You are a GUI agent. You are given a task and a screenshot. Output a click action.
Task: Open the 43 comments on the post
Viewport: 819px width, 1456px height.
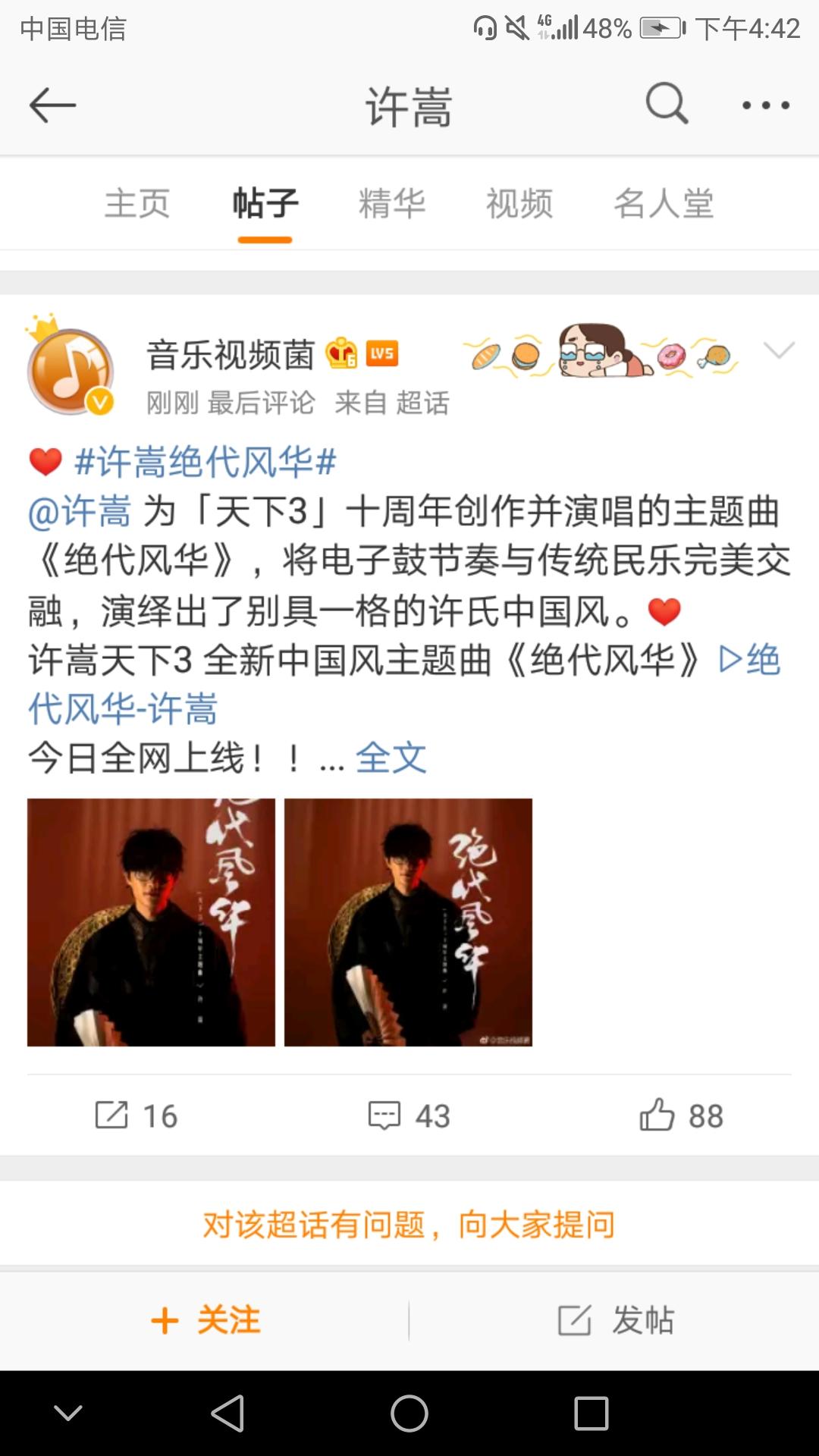[409, 1116]
